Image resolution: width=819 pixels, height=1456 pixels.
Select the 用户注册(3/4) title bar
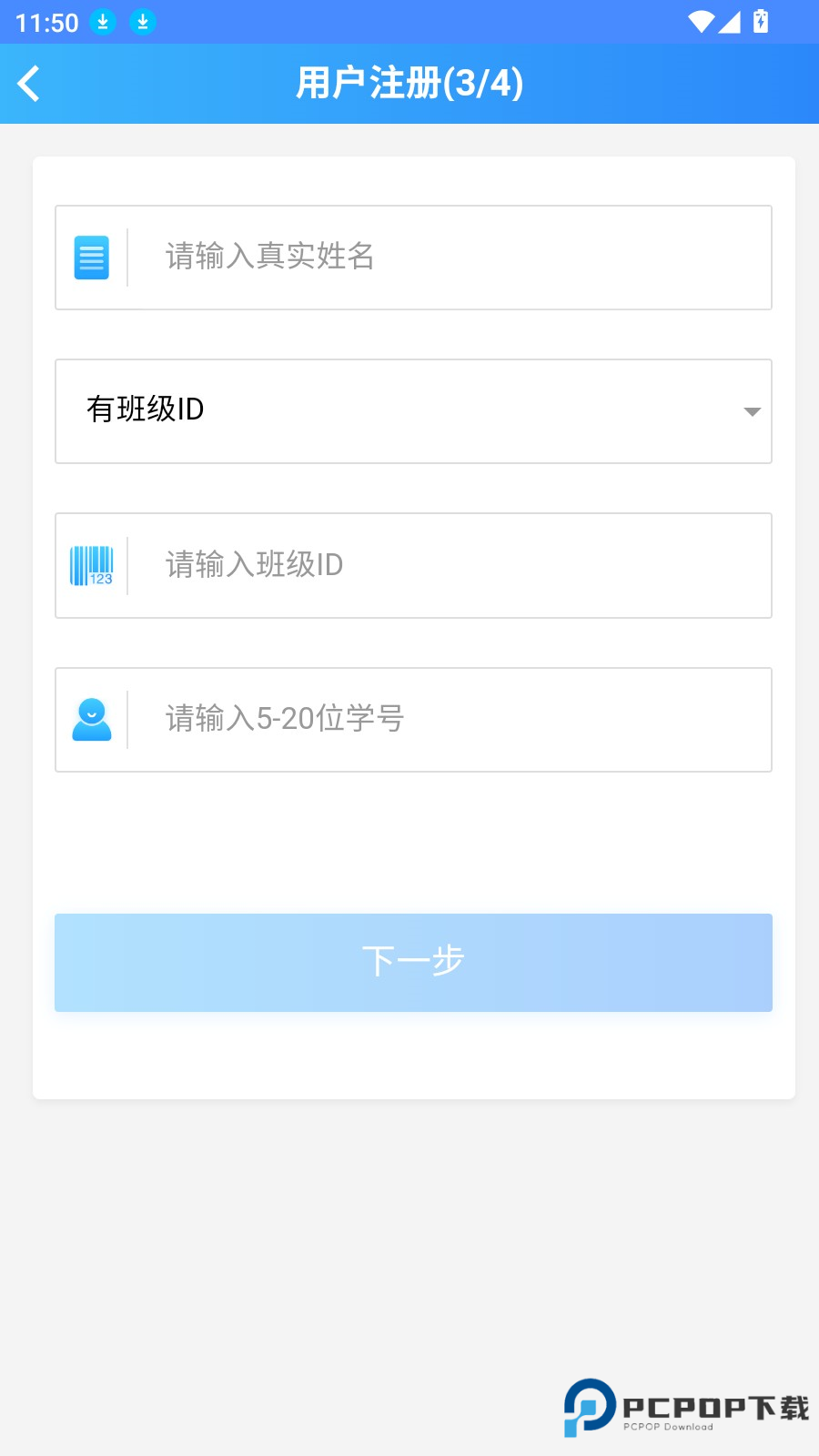pyautogui.click(x=409, y=83)
